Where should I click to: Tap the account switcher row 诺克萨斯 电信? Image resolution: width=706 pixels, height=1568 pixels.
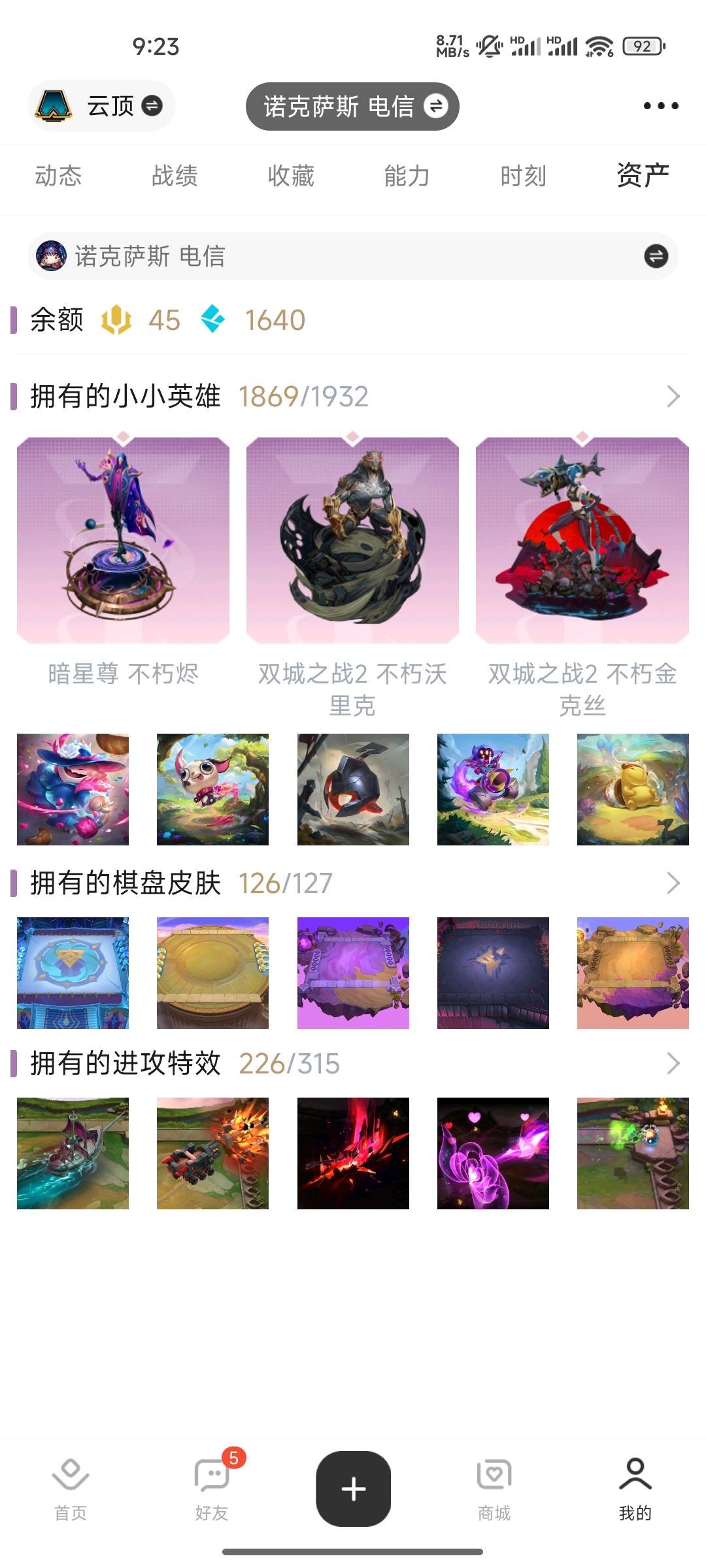pos(352,256)
